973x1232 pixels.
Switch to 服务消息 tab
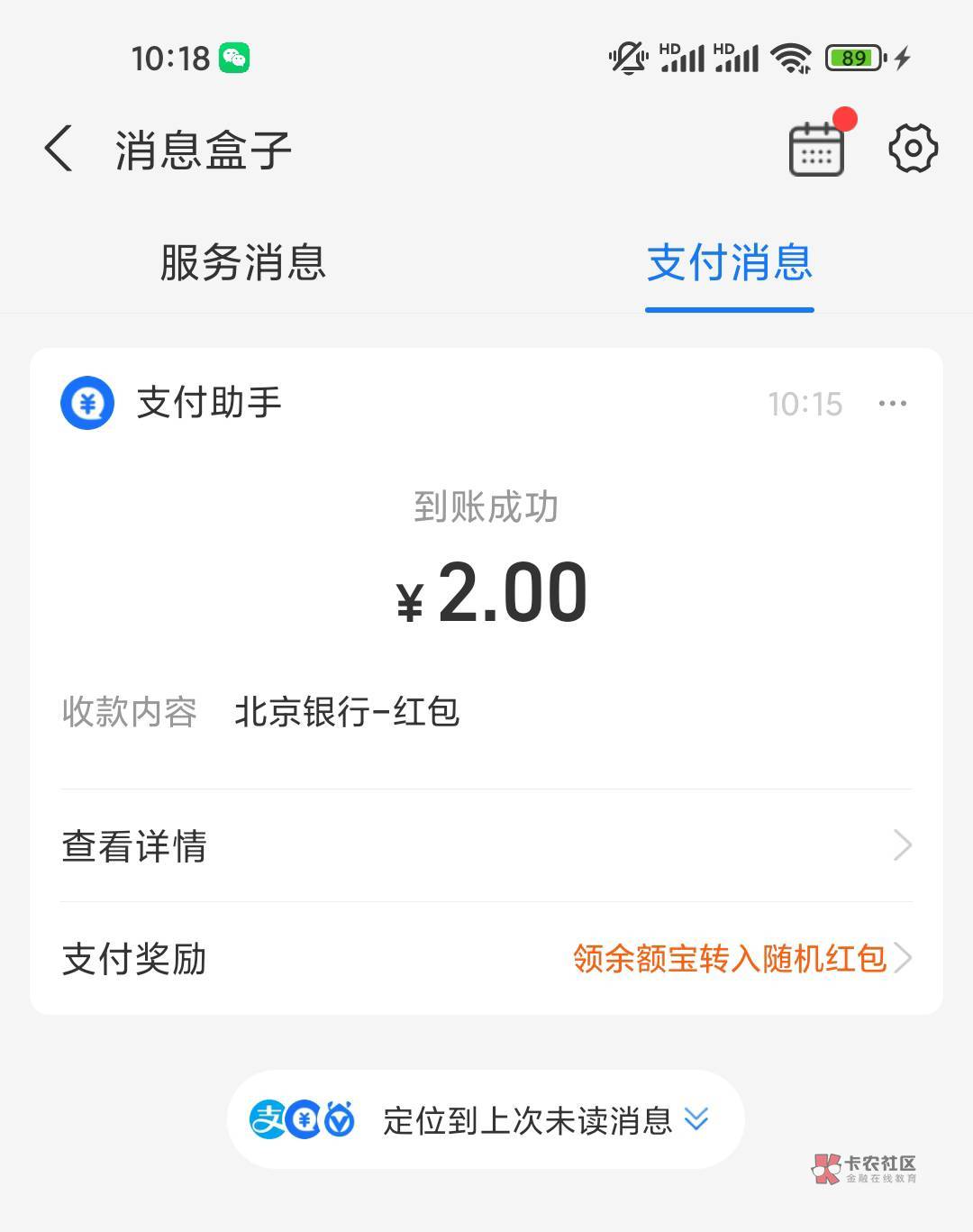click(x=243, y=262)
